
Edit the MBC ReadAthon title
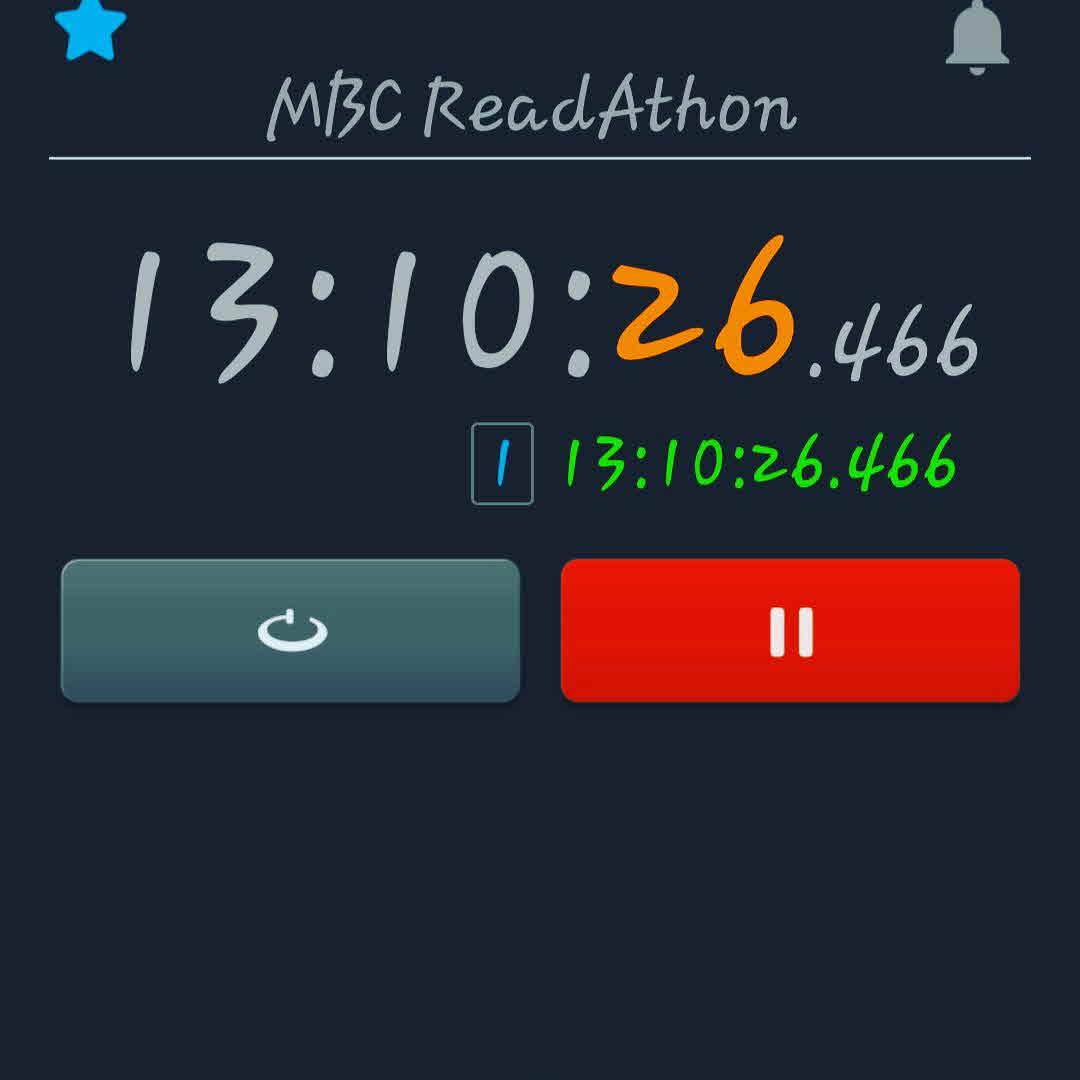(532, 107)
